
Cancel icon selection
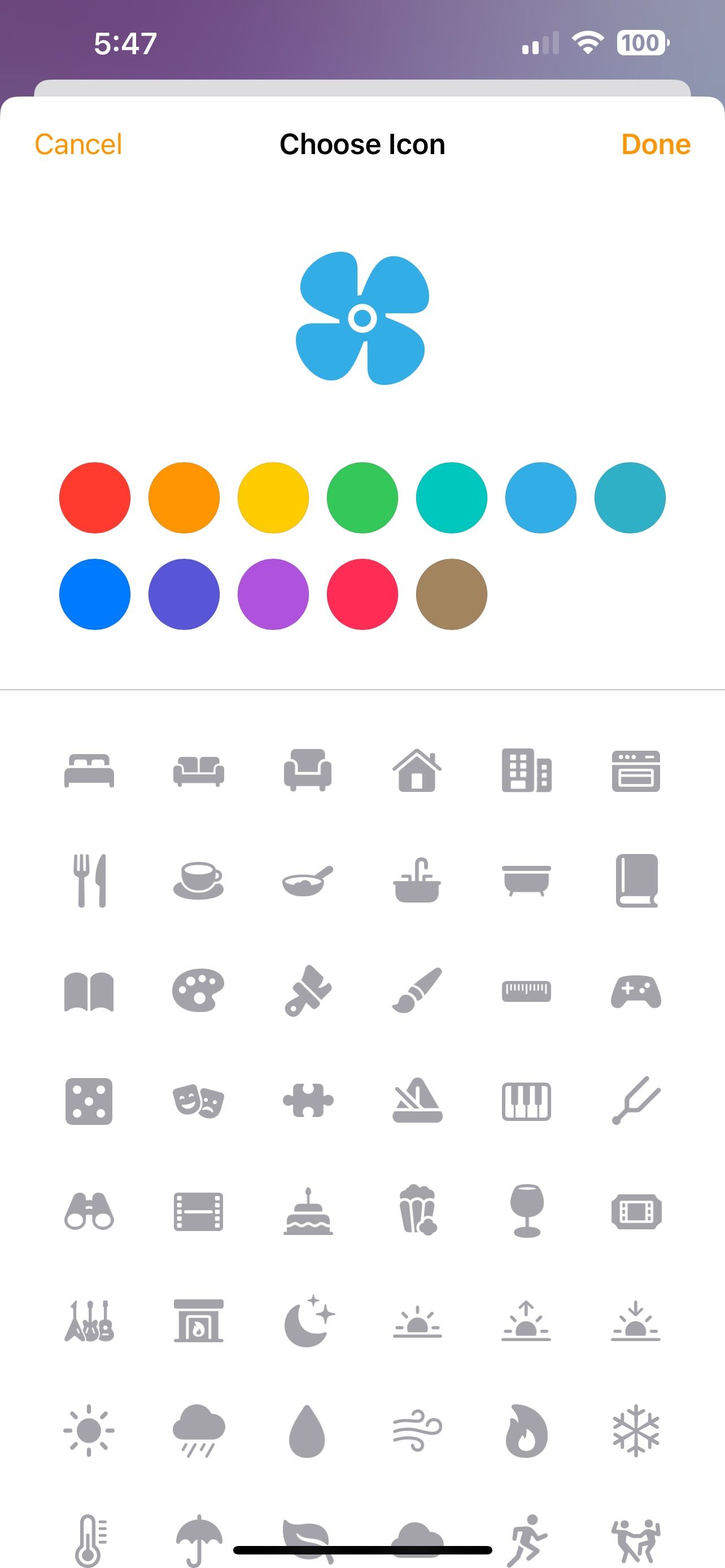(x=78, y=144)
